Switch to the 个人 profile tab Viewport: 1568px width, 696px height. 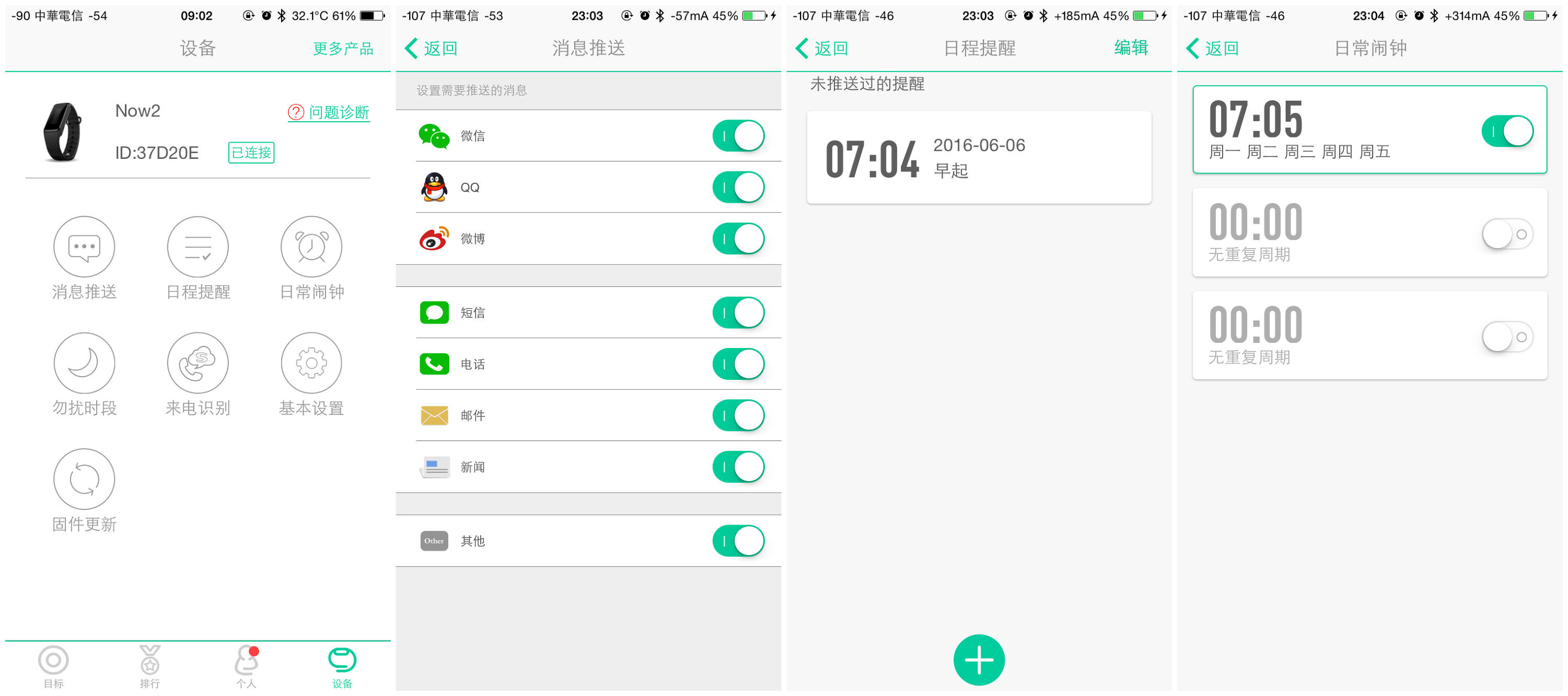246,666
